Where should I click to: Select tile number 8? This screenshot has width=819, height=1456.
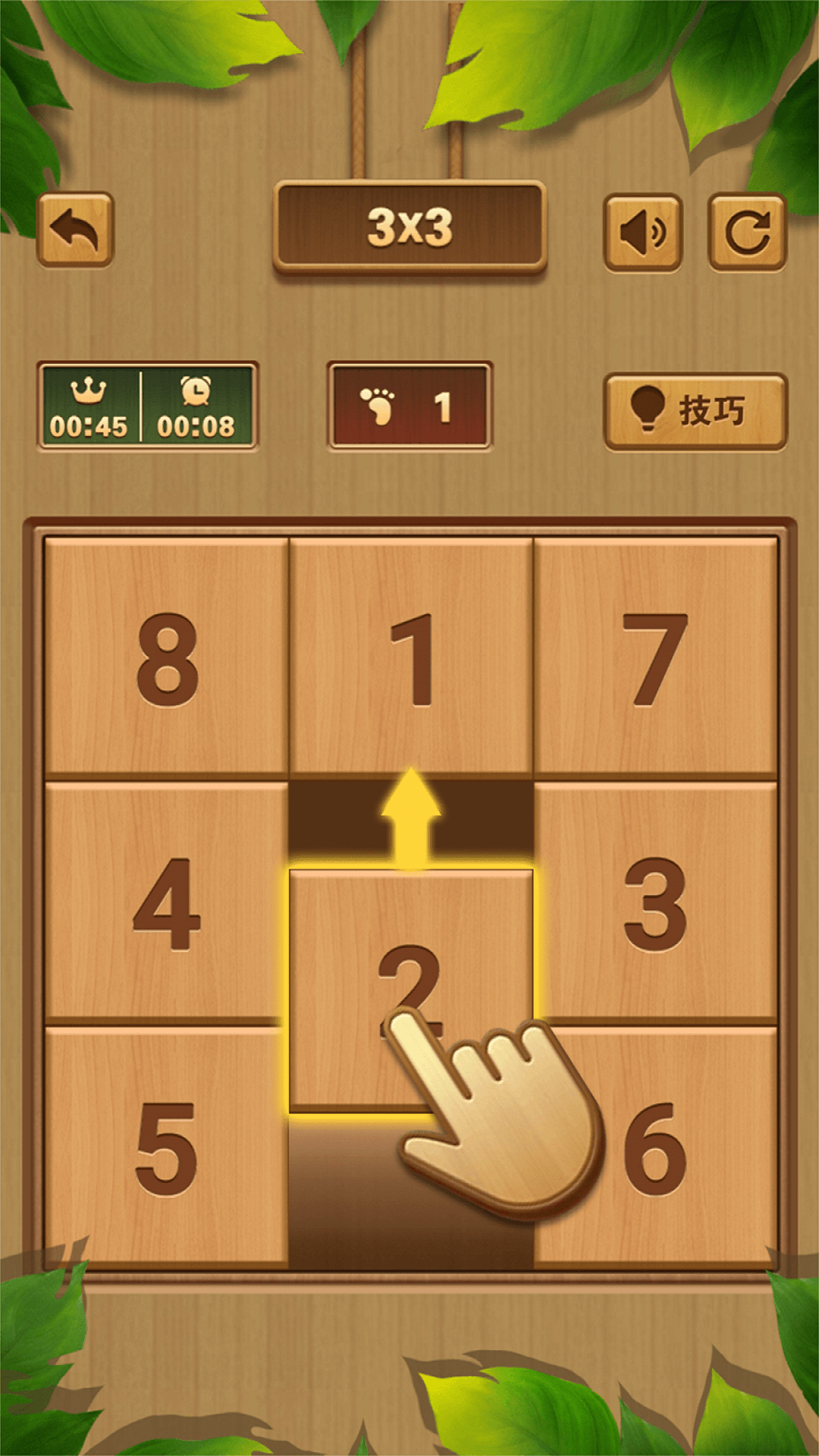166,658
